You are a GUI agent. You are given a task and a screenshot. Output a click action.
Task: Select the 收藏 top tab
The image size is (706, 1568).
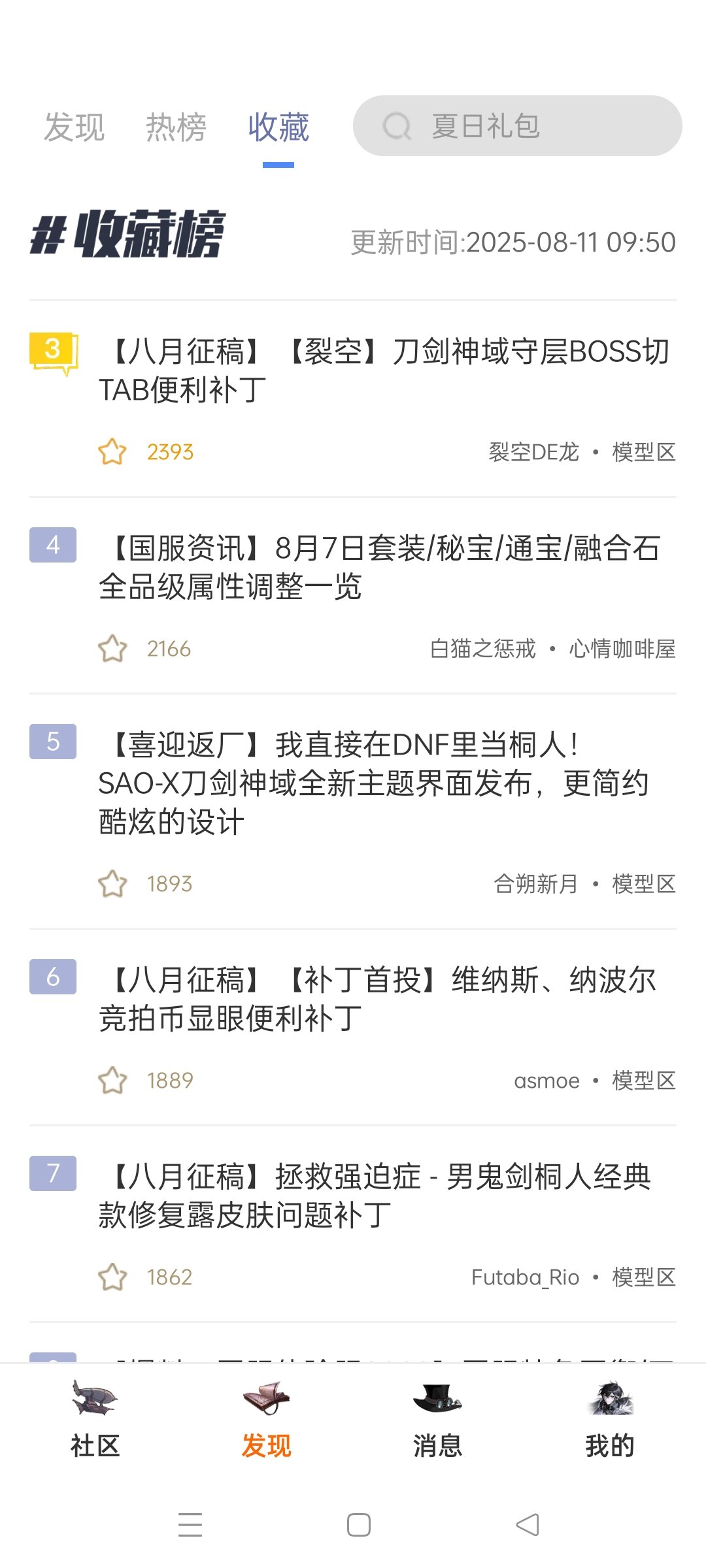tap(278, 127)
